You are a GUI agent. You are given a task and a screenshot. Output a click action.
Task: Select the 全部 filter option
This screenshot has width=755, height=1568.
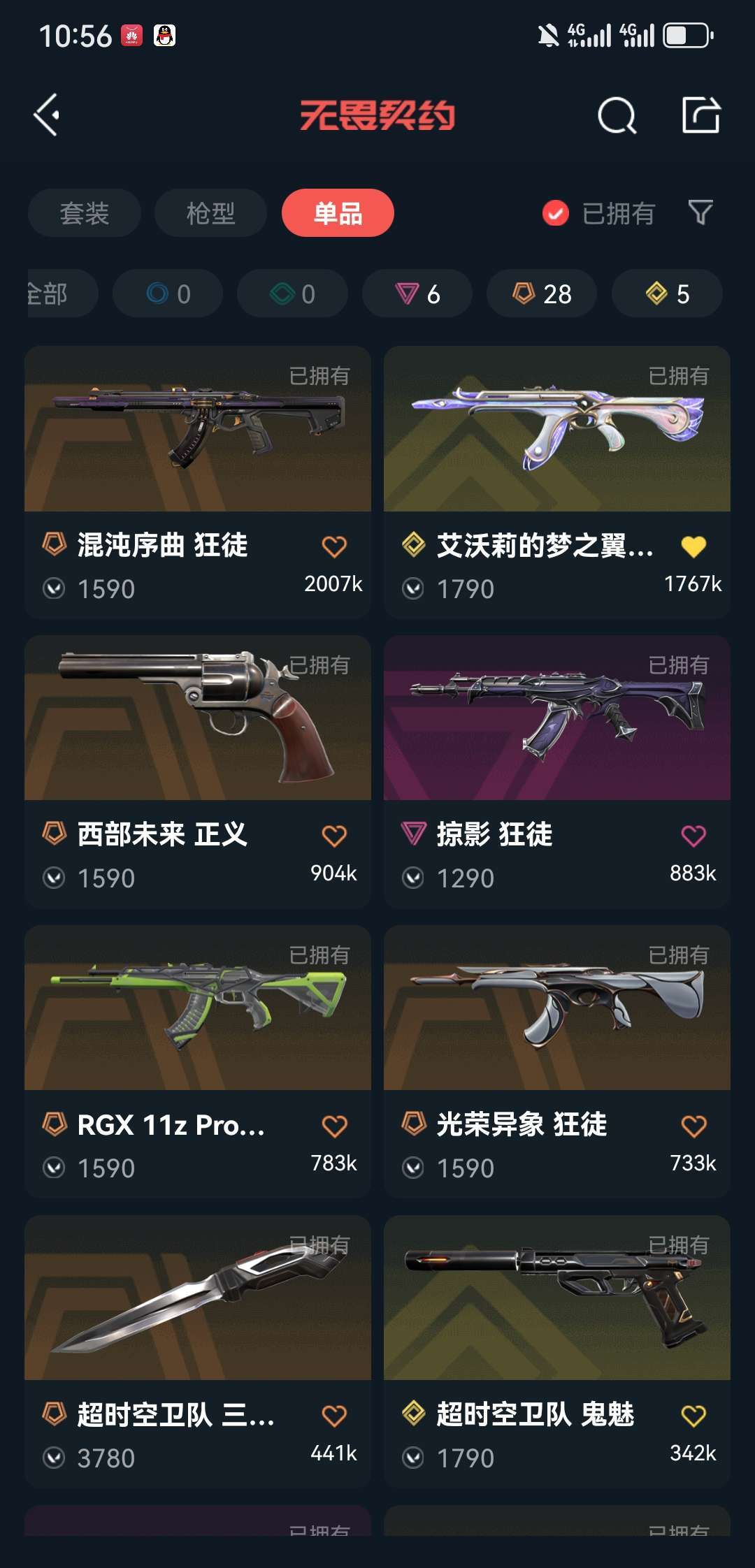click(x=50, y=293)
